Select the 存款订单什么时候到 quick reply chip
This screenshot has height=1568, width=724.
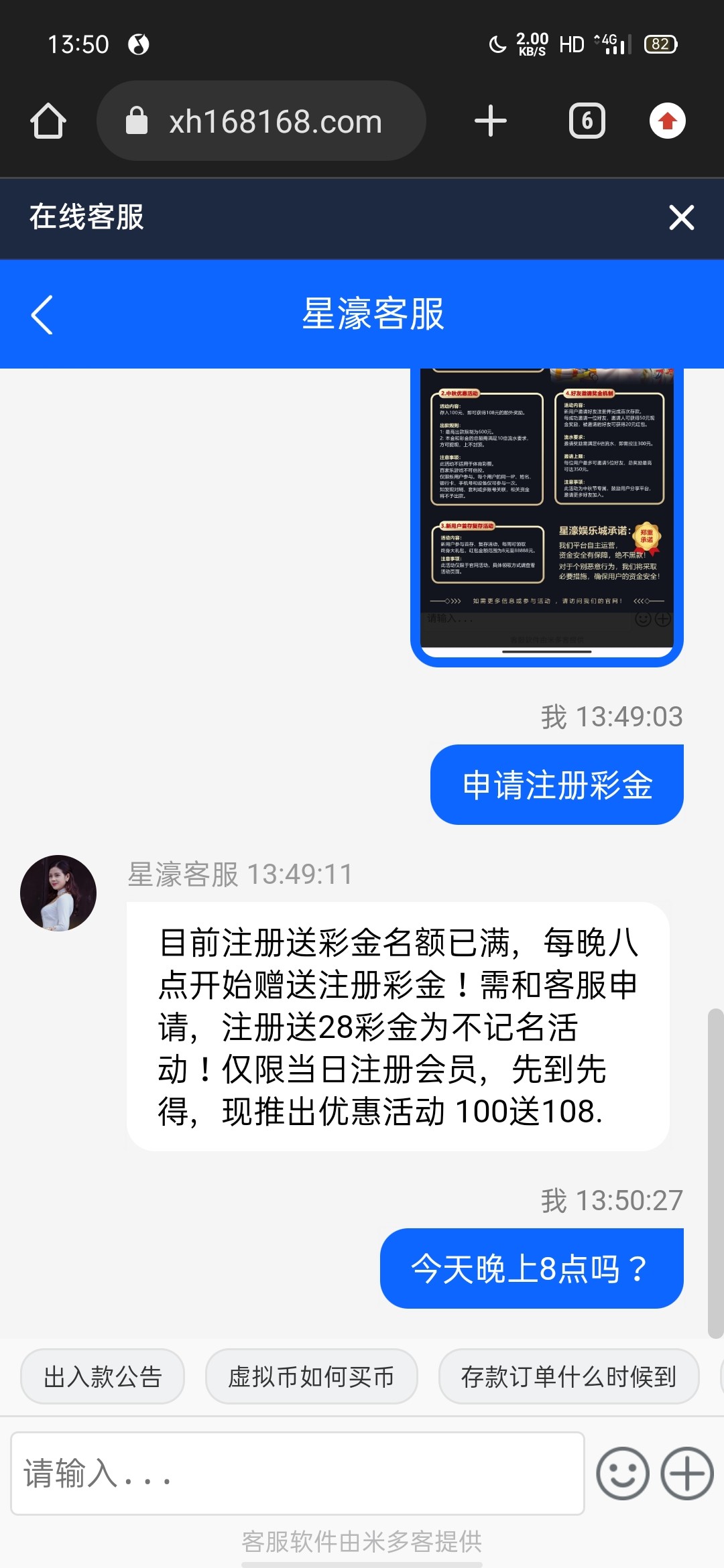(x=568, y=1377)
